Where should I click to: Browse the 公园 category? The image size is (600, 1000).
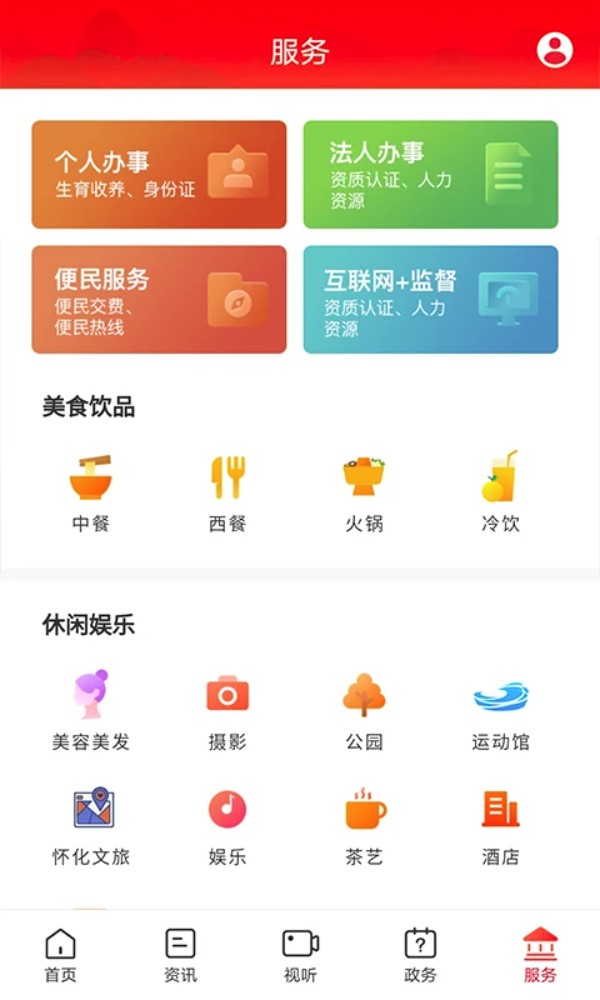coord(364,710)
